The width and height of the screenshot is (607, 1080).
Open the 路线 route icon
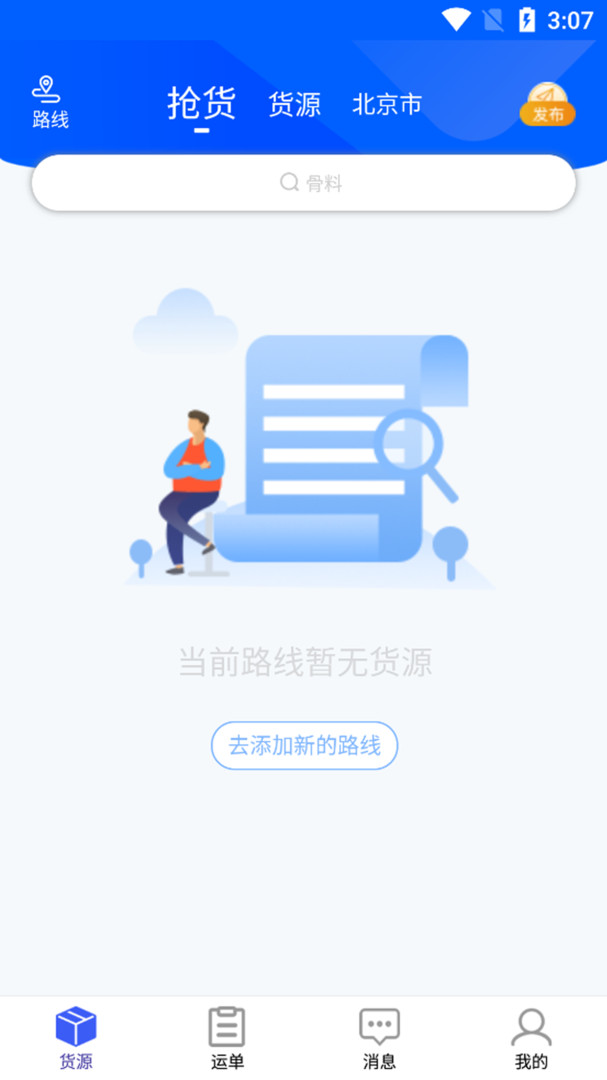coord(50,103)
